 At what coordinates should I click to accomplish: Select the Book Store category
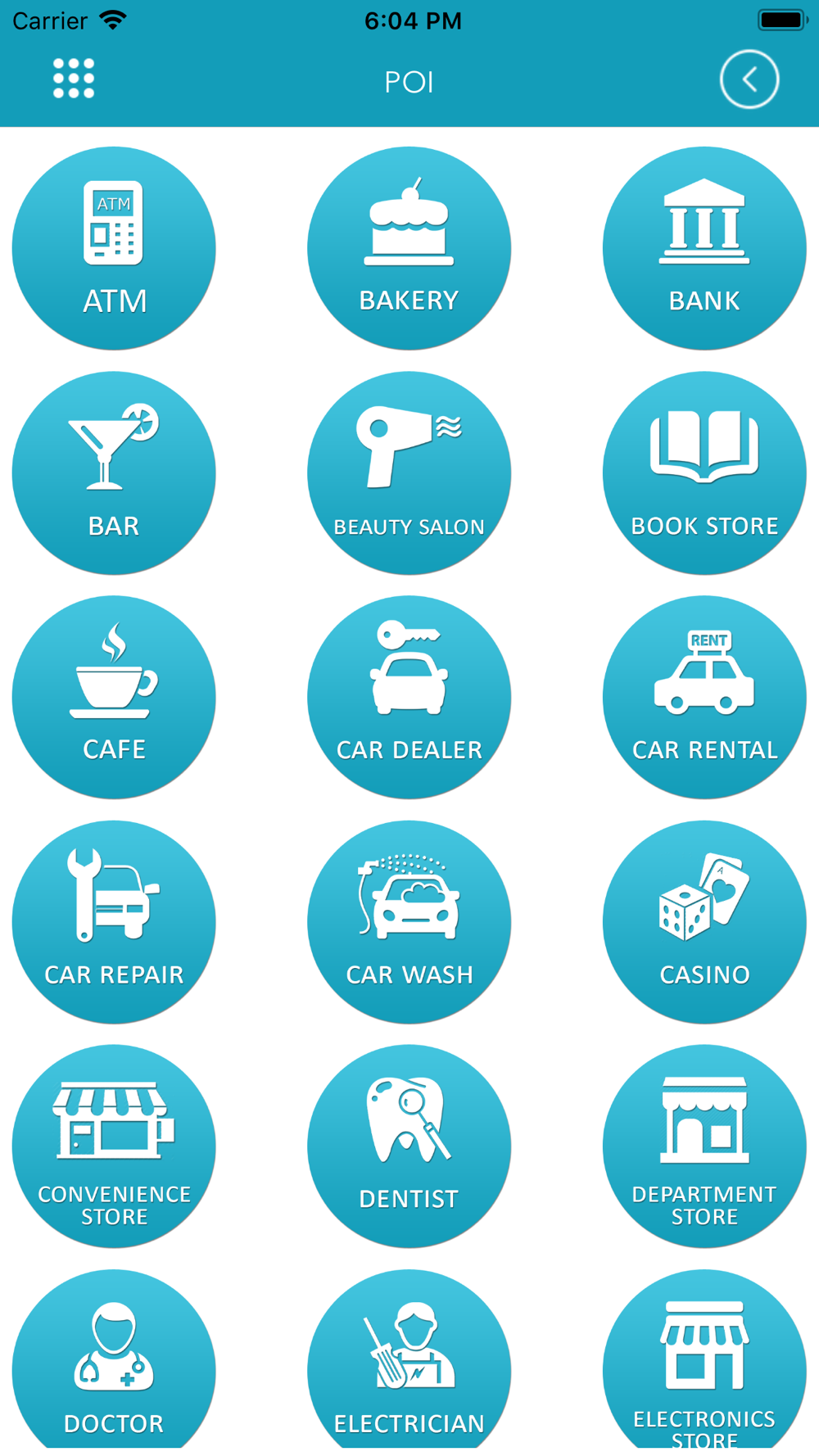(x=704, y=473)
